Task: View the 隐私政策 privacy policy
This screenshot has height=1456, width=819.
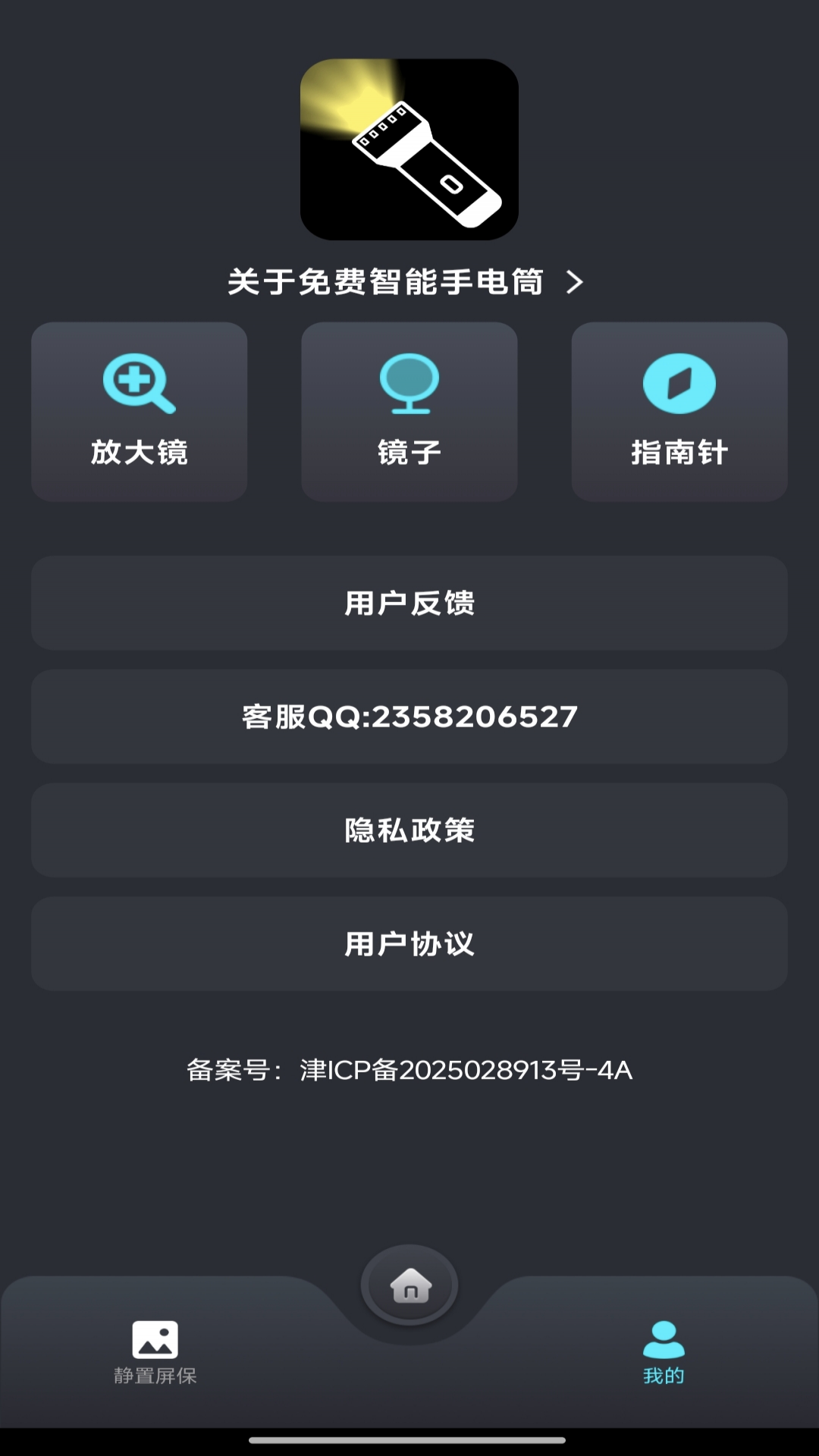Action: tap(409, 830)
